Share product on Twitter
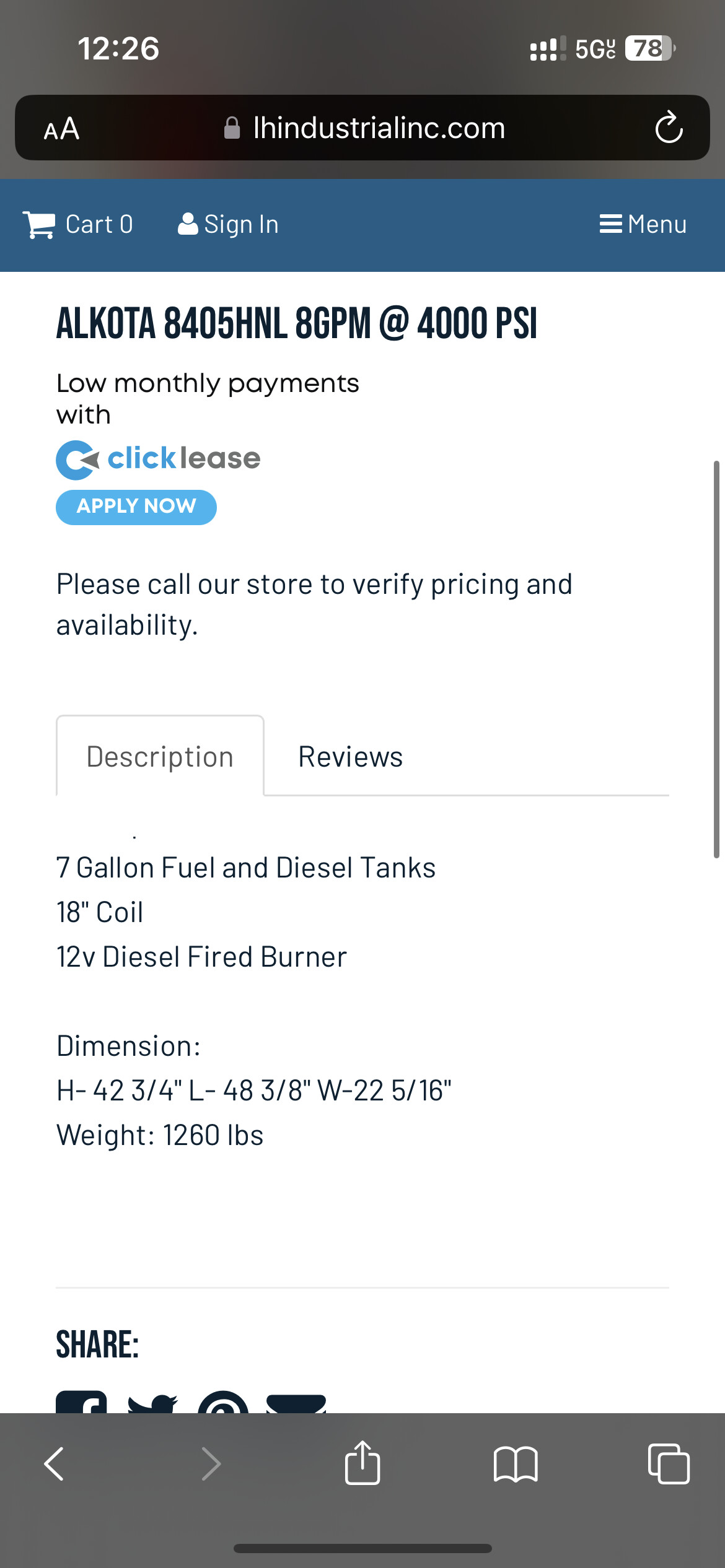The width and height of the screenshot is (725, 1568). point(152,1403)
